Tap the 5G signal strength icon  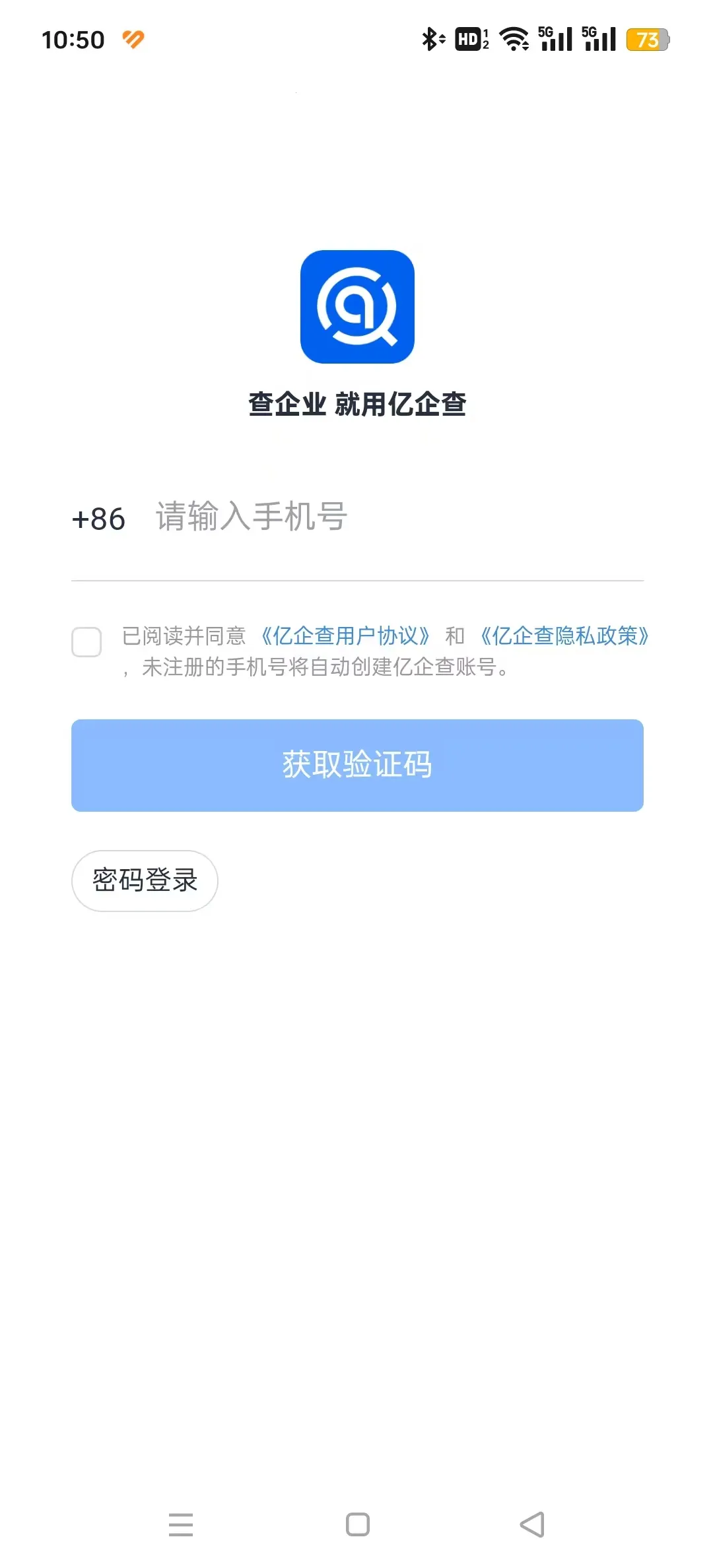tap(553, 40)
